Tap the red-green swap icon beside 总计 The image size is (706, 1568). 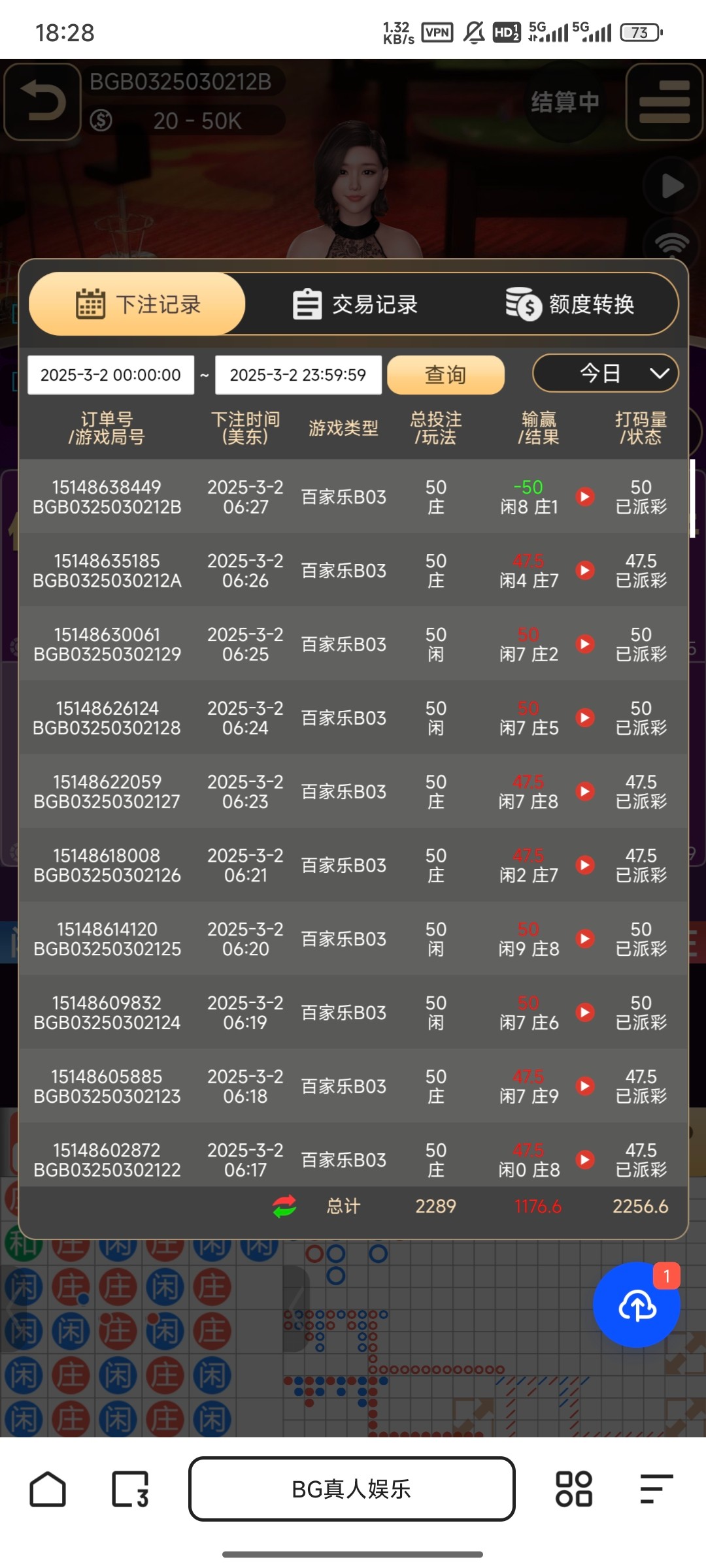(x=284, y=1206)
